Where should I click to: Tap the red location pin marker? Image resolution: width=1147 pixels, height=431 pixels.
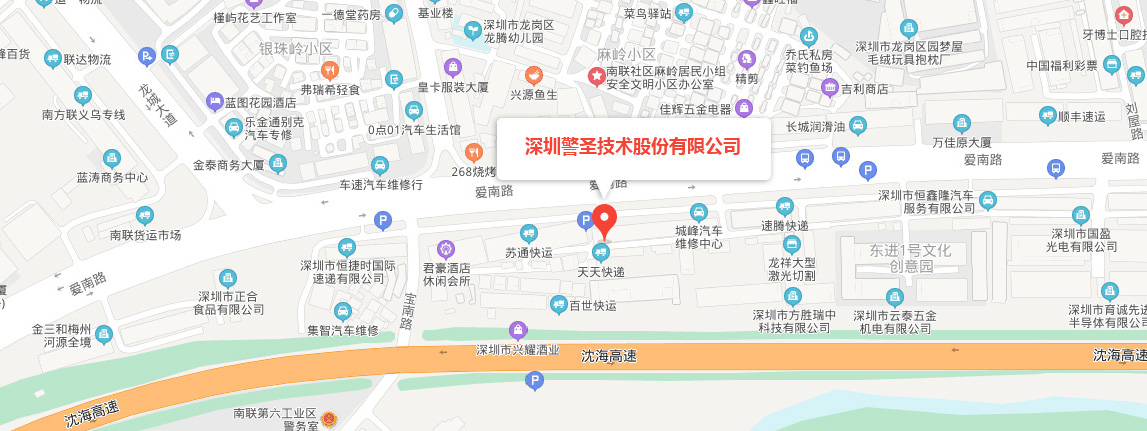pos(604,219)
